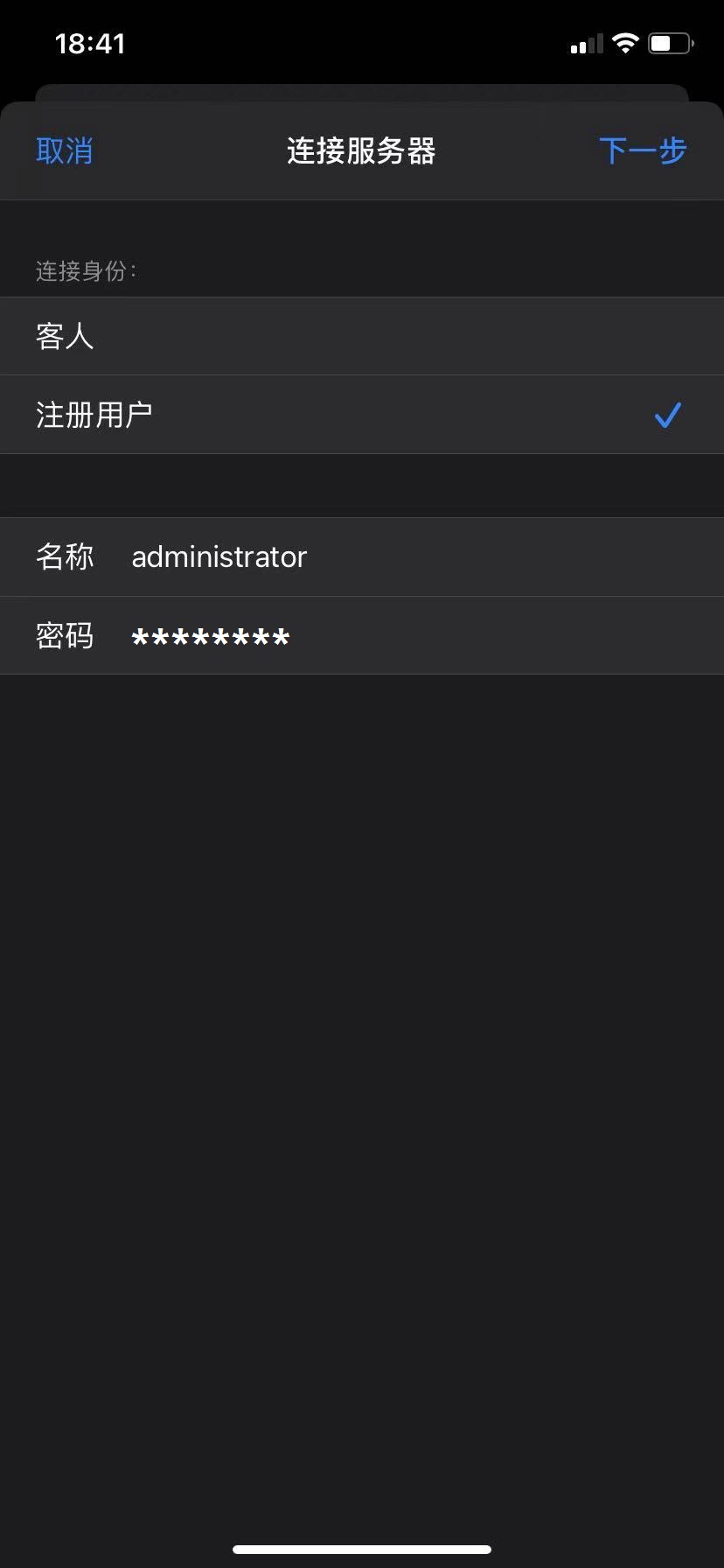Viewport: 724px width, 1568px height.
Task: Tap the cellular signal icon
Action: [x=584, y=42]
